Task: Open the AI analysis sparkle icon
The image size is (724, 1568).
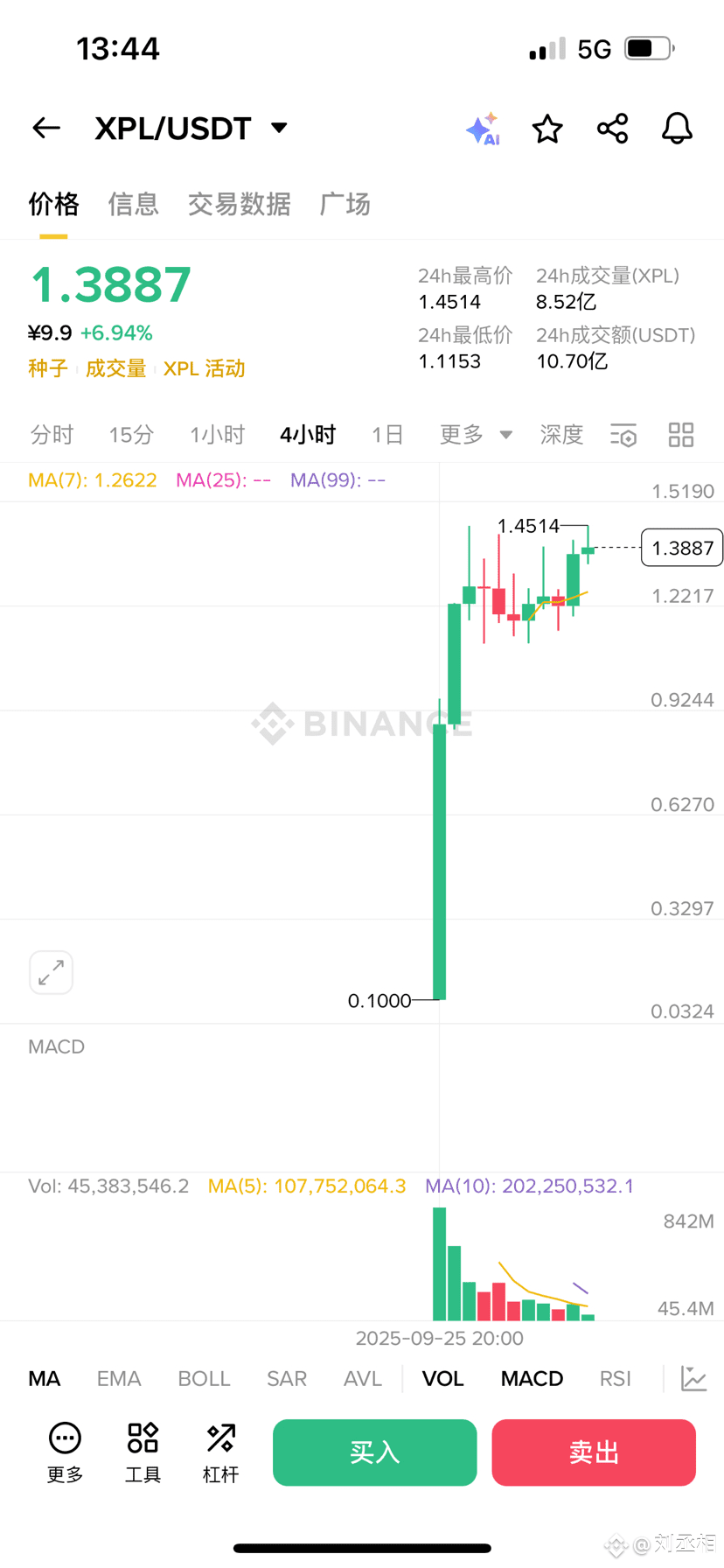Action: (483, 129)
